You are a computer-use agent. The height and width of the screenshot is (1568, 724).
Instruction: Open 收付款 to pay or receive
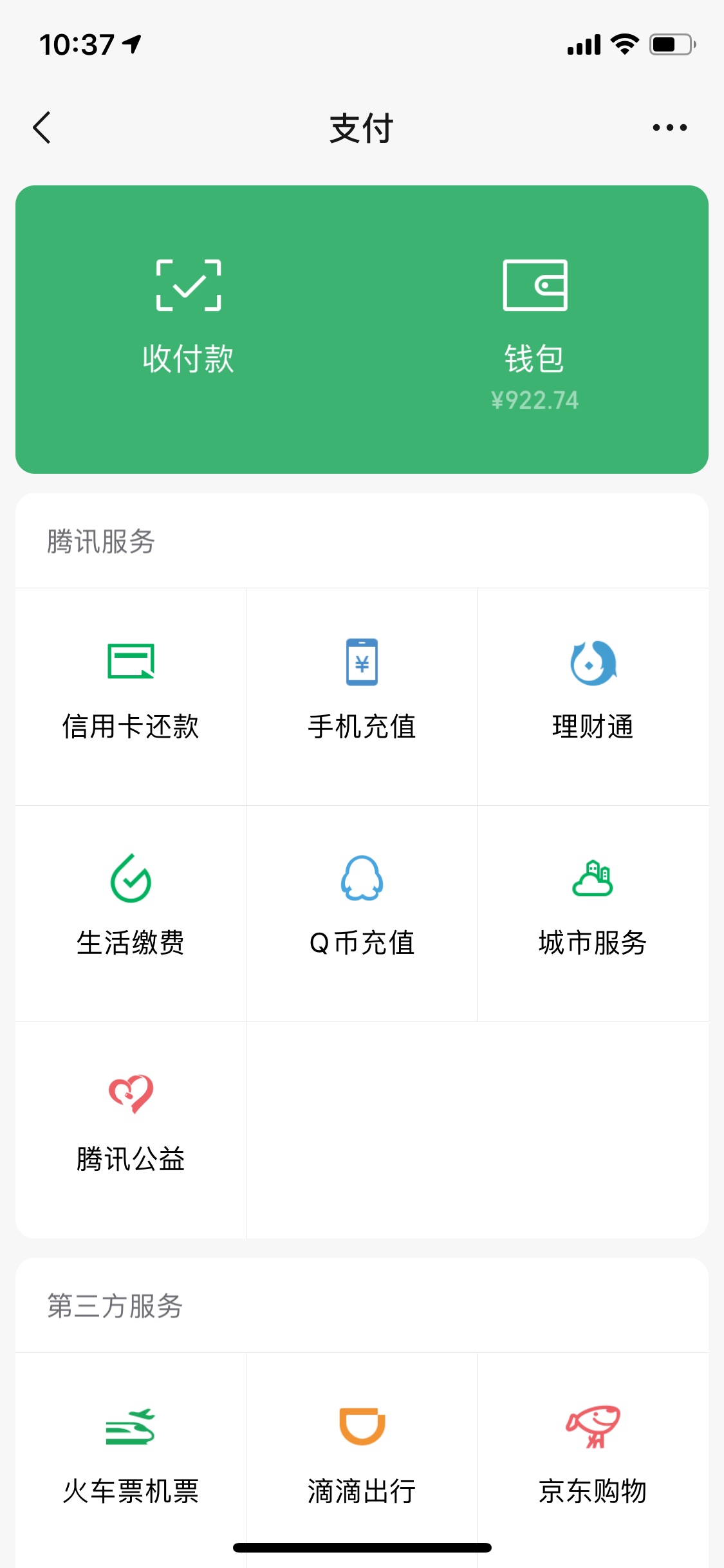pos(189,317)
